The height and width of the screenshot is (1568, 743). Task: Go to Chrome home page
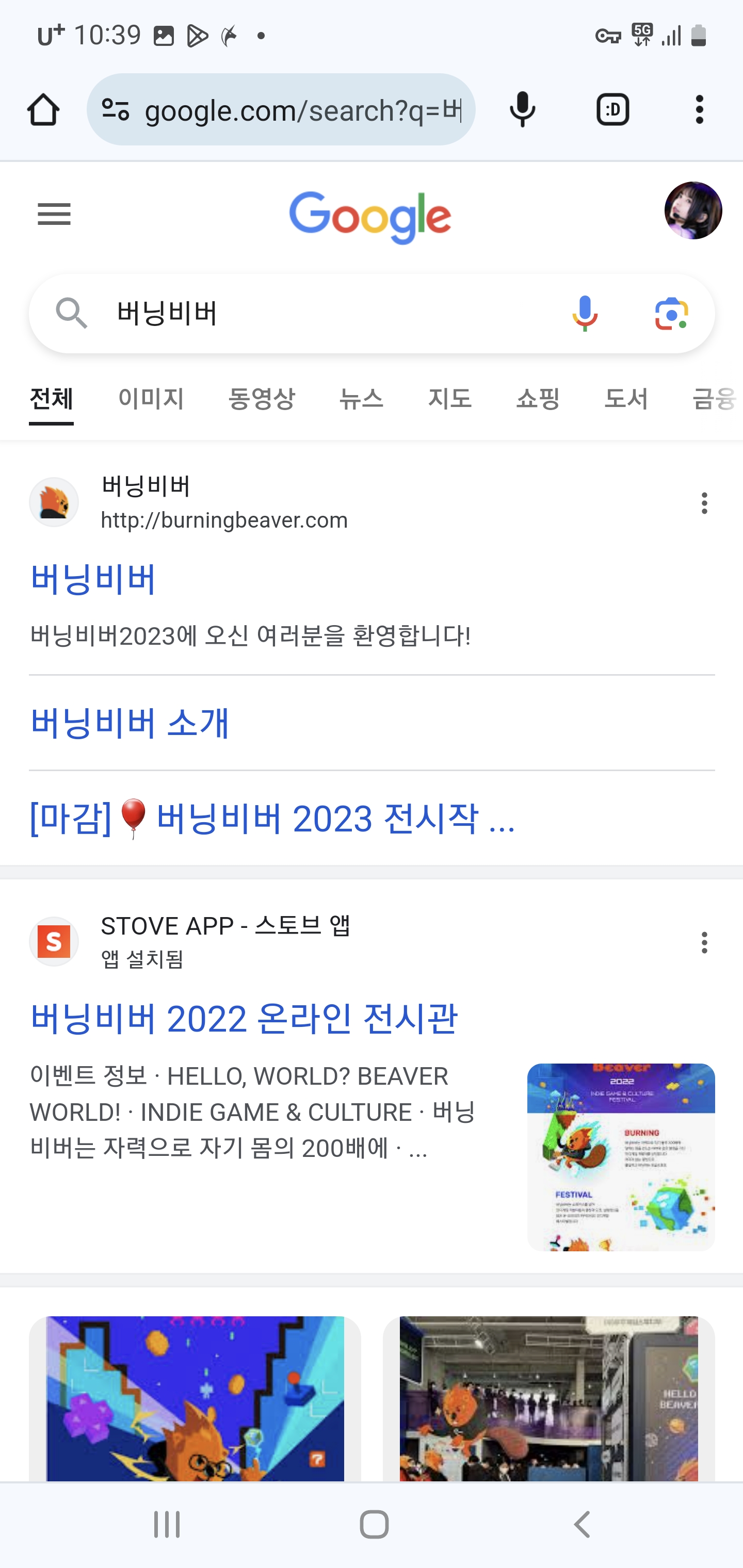point(43,110)
